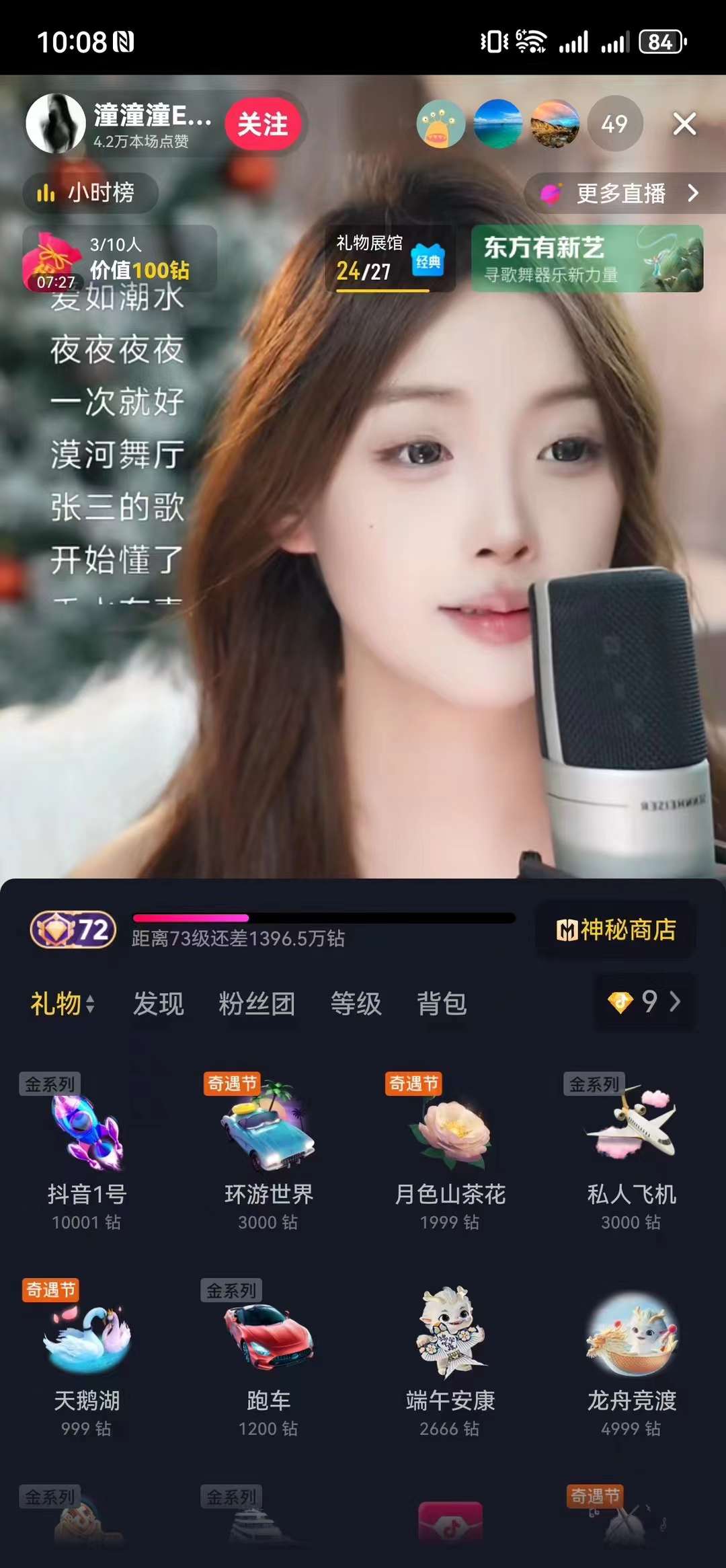Switch to the 背包 tab
The height and width of the screenshot is (1568, 726).
442,1004
